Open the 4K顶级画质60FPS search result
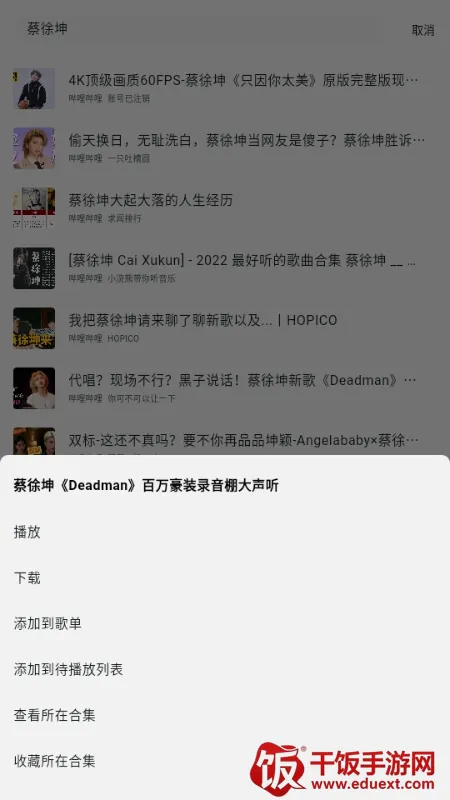450x800 pixels. (x=225, y=88)
